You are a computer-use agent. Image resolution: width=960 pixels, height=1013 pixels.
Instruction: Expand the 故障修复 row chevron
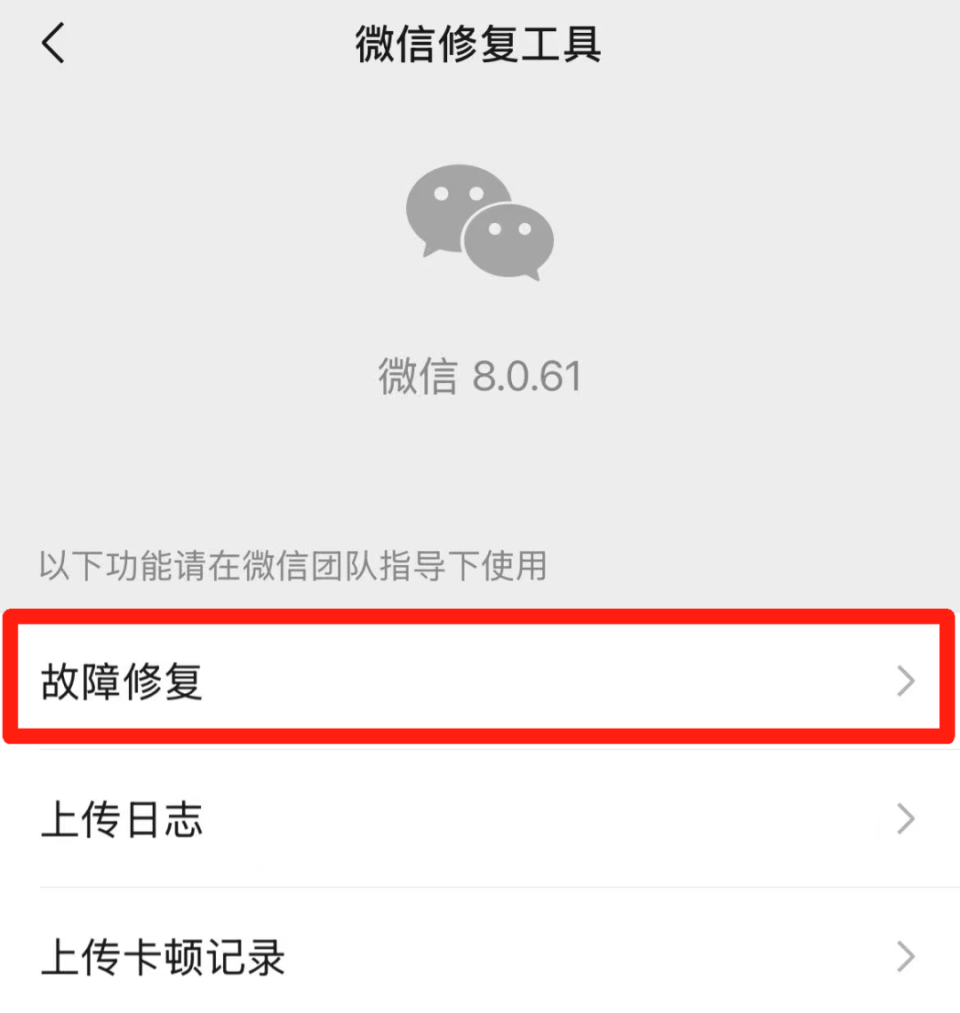tap(905, 681)
